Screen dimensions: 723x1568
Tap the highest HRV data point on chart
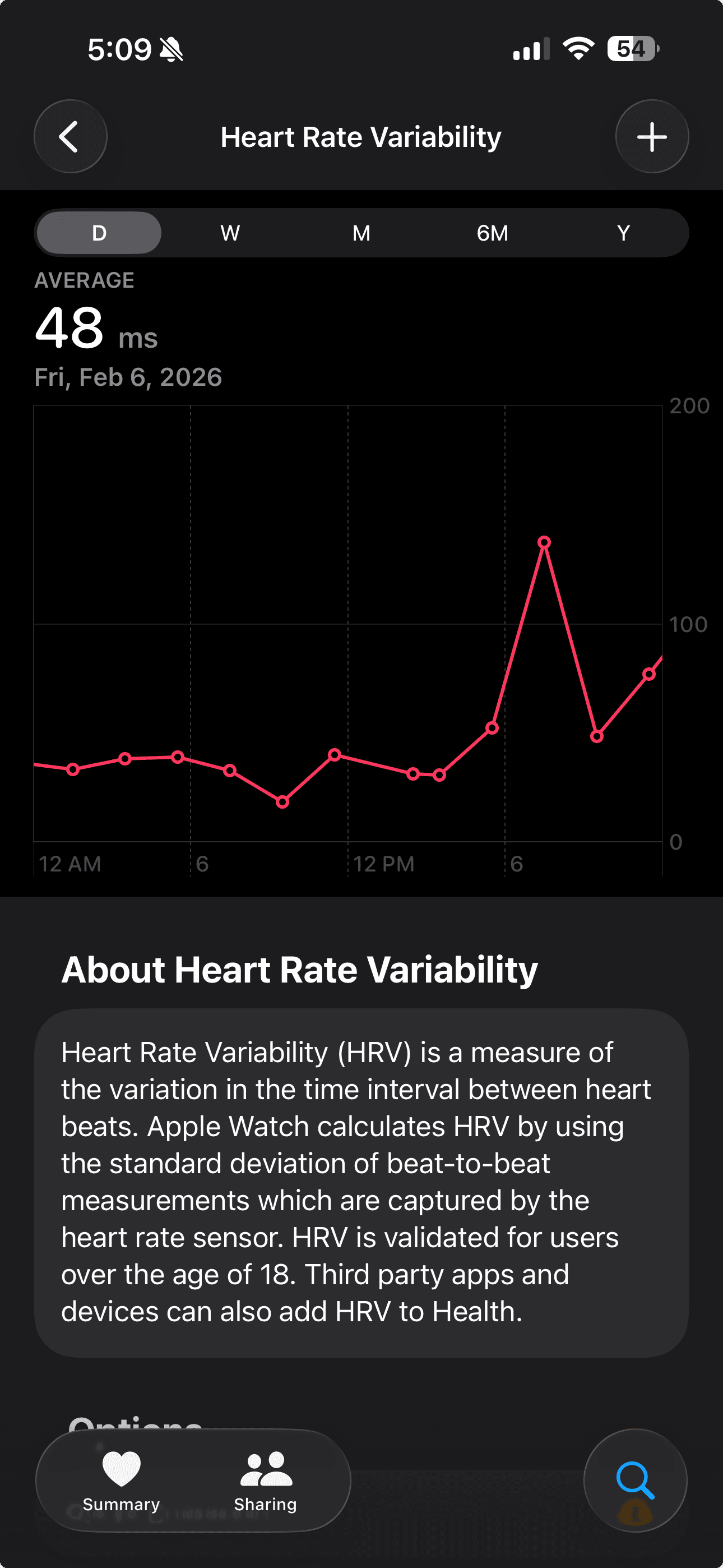click(x=544, y=542)
